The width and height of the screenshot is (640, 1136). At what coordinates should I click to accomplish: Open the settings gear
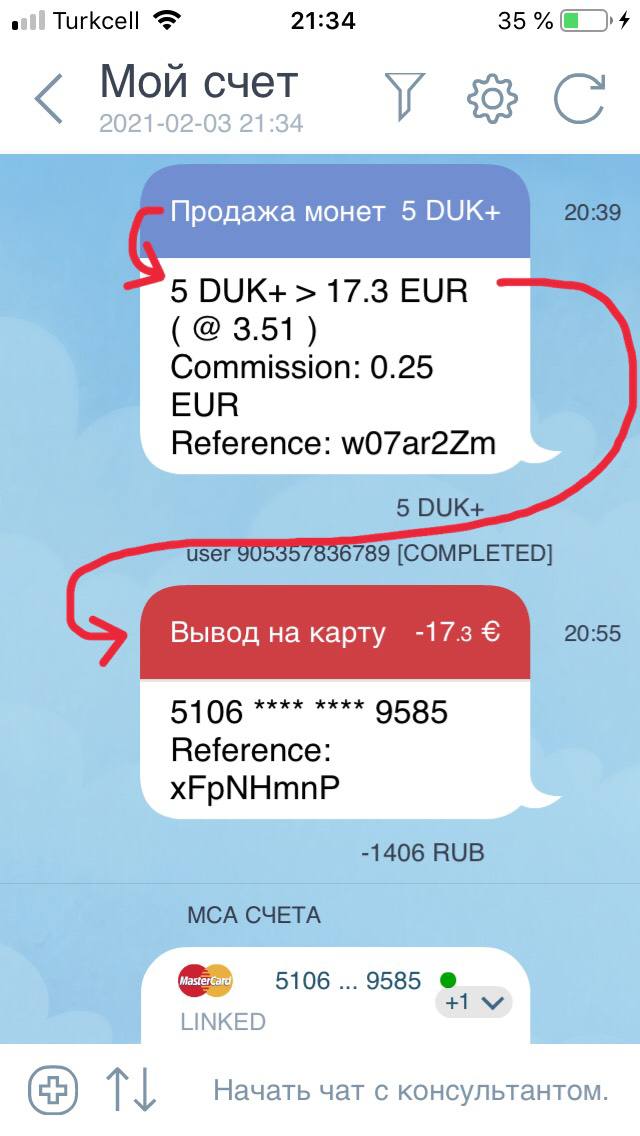click(x=491, y=98)
